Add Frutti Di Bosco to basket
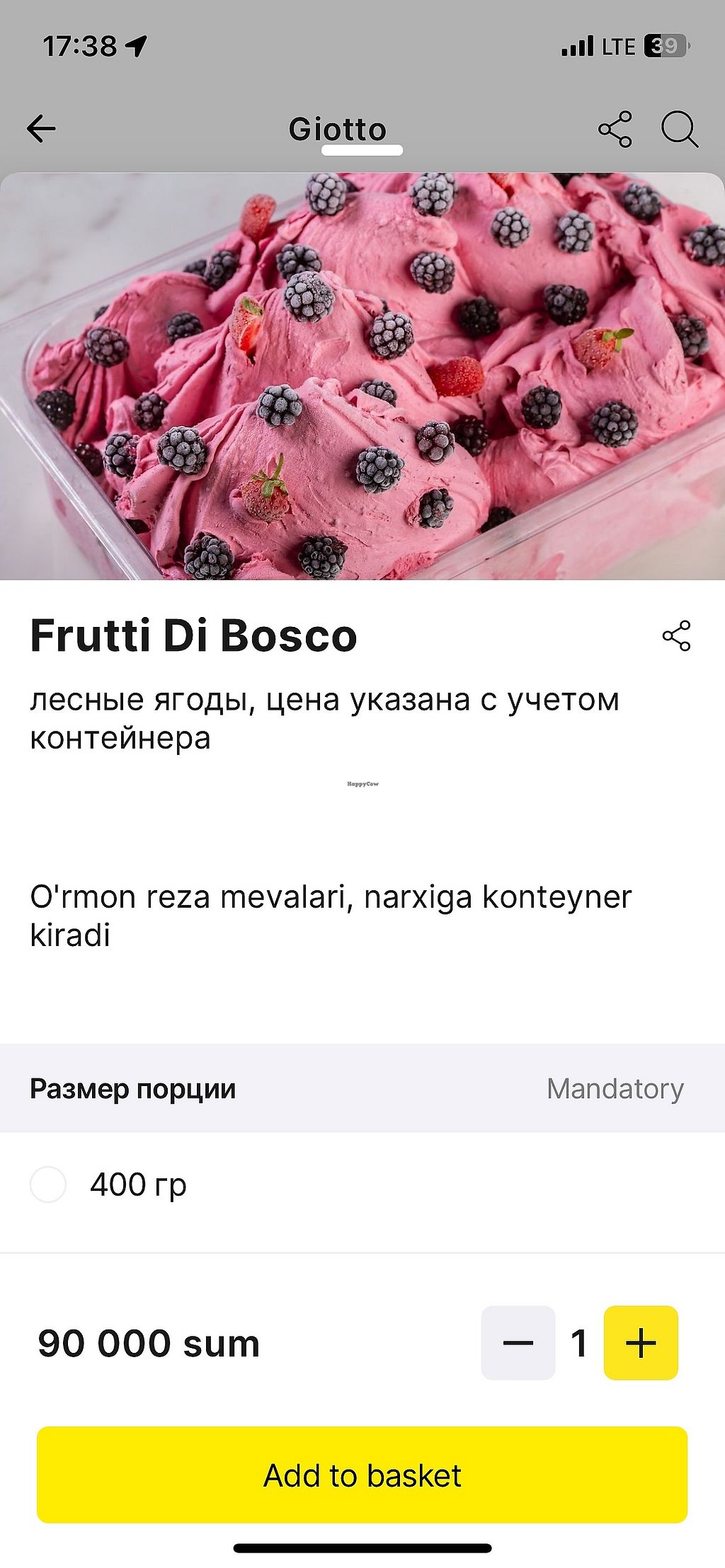 point(362,1476)
